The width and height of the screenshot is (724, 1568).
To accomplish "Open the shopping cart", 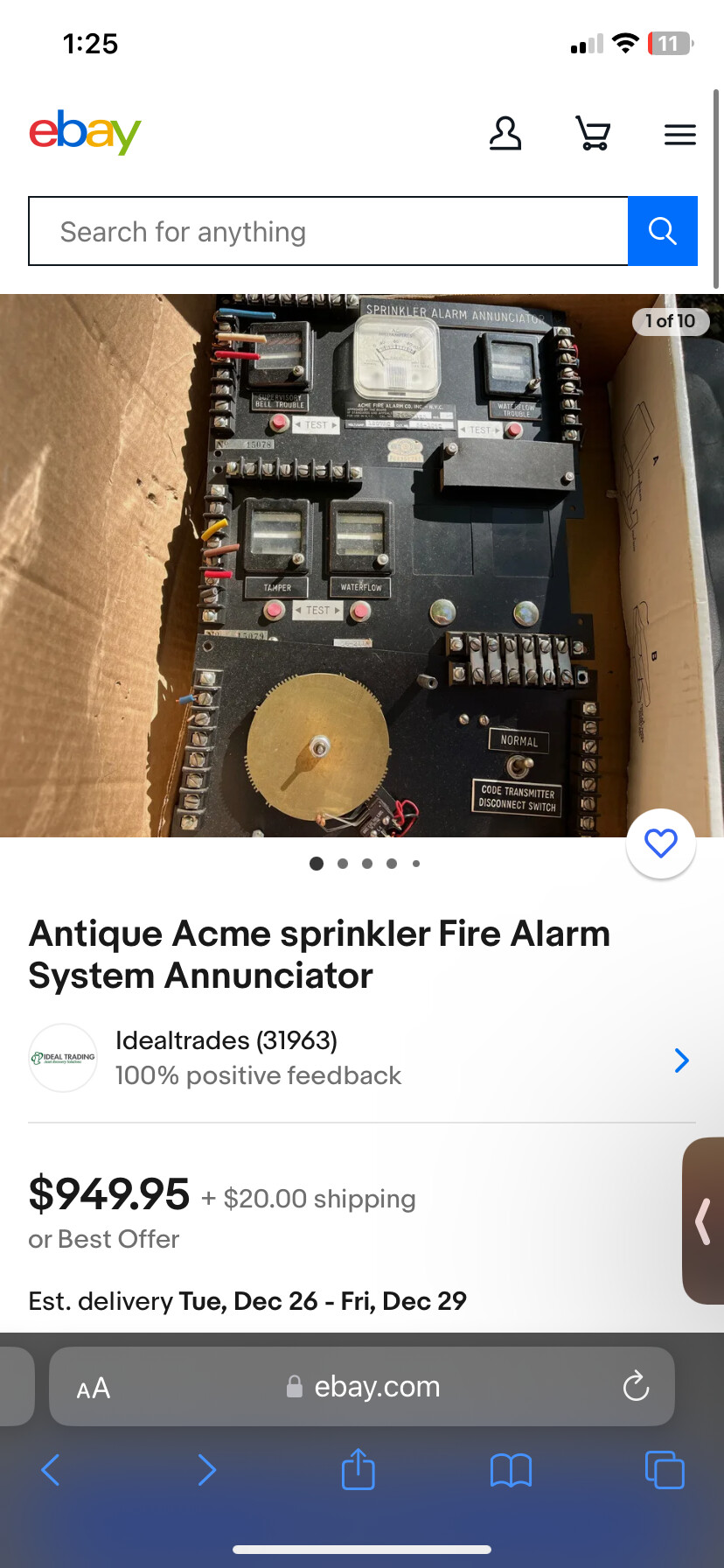I will (594, 134).
